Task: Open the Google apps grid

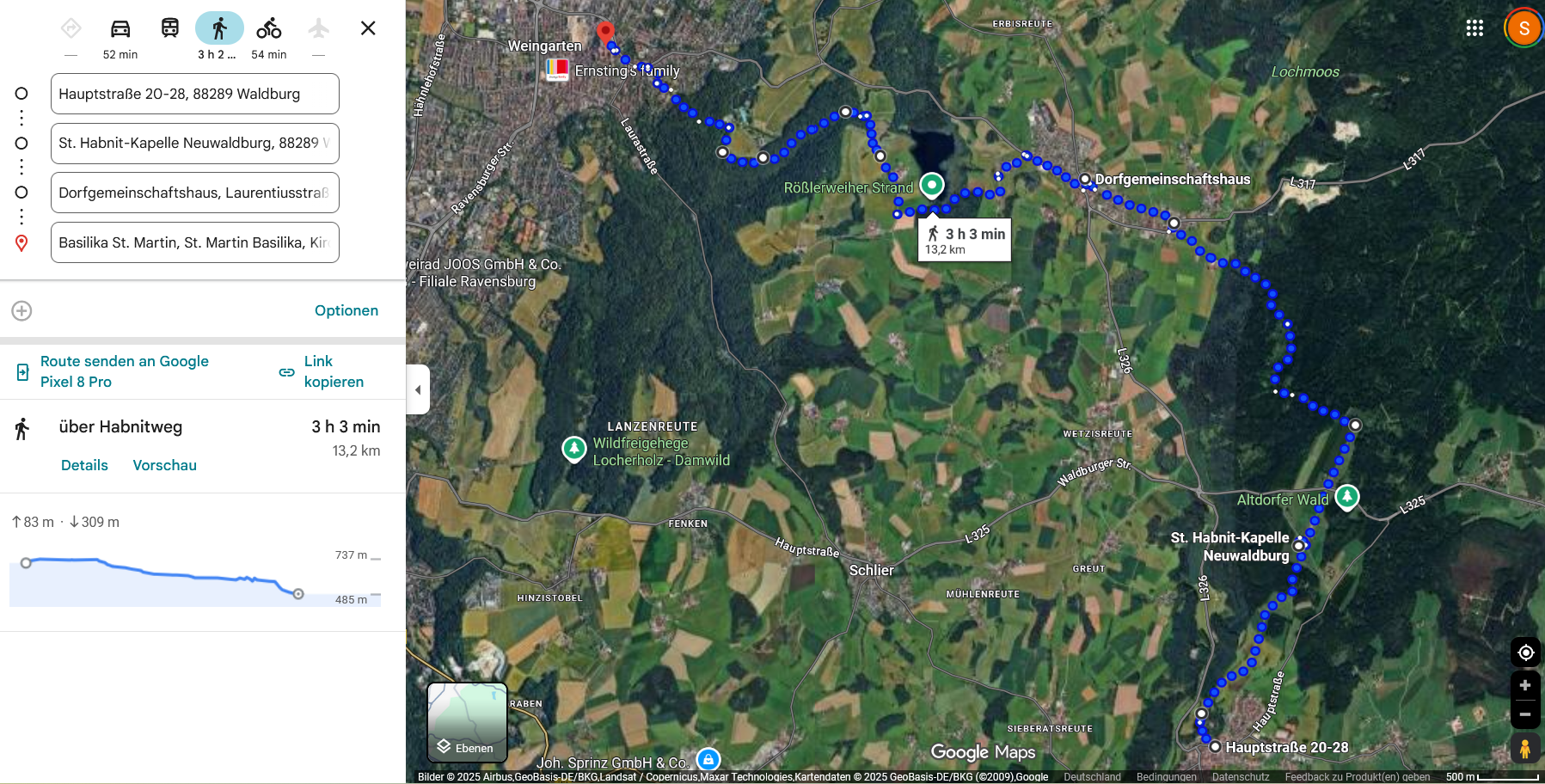Action: (x=1474, y=28)
